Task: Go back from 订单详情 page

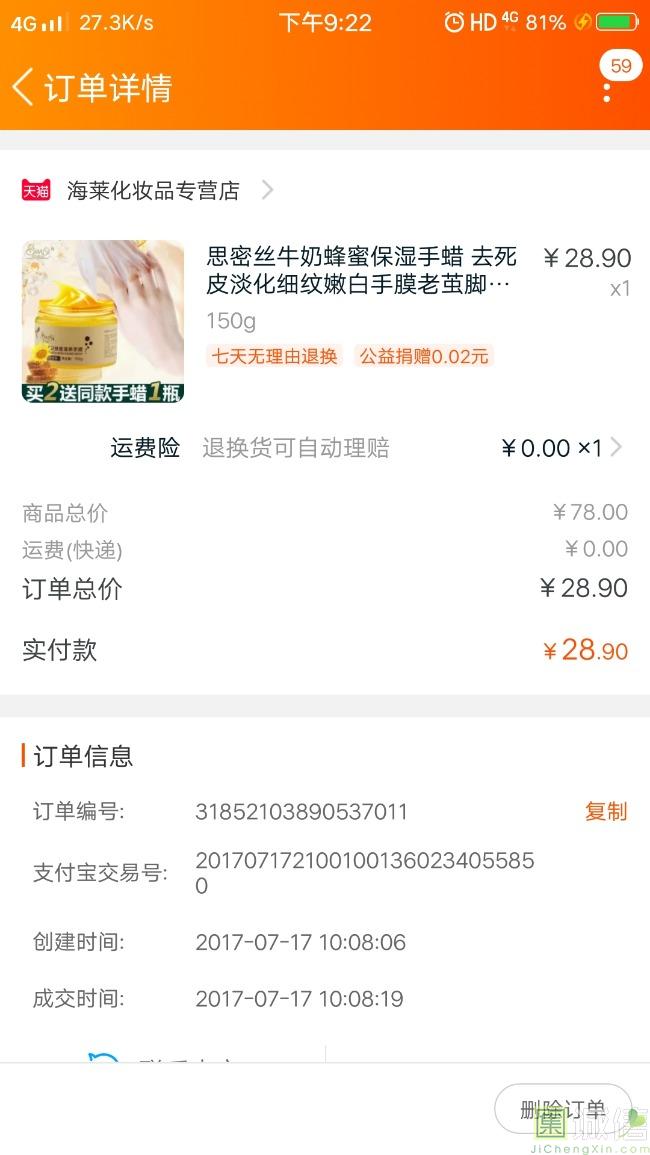Action: pyautogui.click(x=24, y=87)
